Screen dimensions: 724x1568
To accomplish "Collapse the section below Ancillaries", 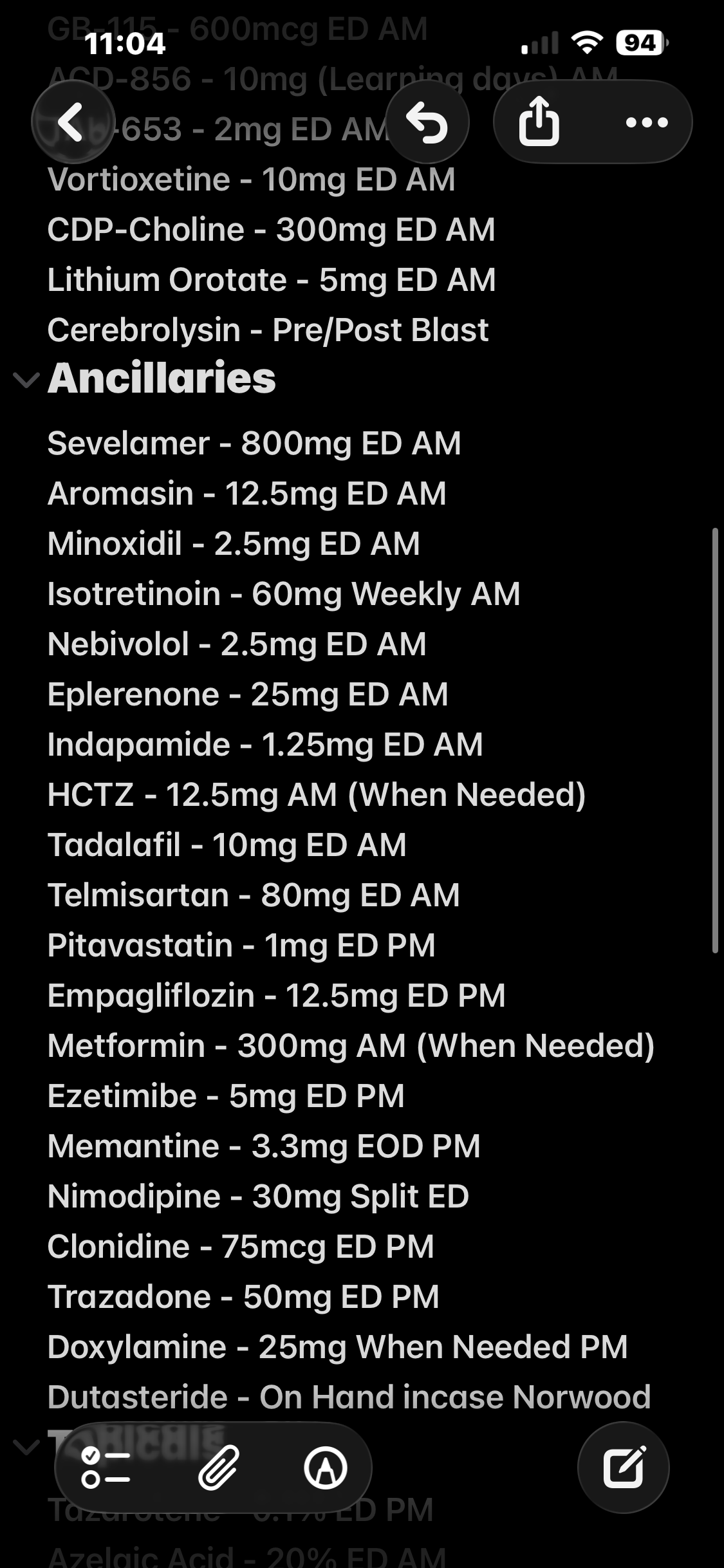I will [x=26, y=1448].
